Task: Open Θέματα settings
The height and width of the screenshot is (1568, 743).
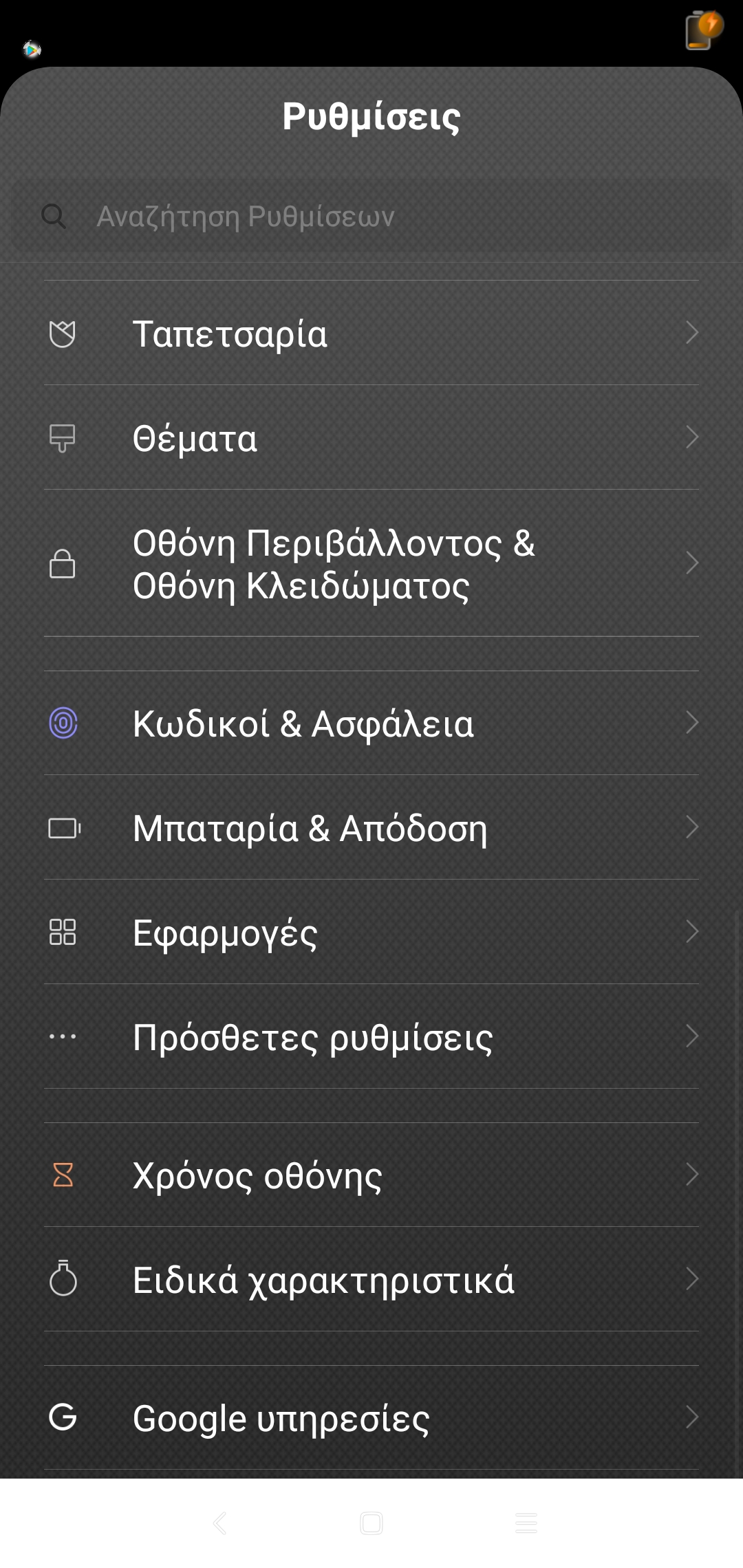Action: [371, 438]
